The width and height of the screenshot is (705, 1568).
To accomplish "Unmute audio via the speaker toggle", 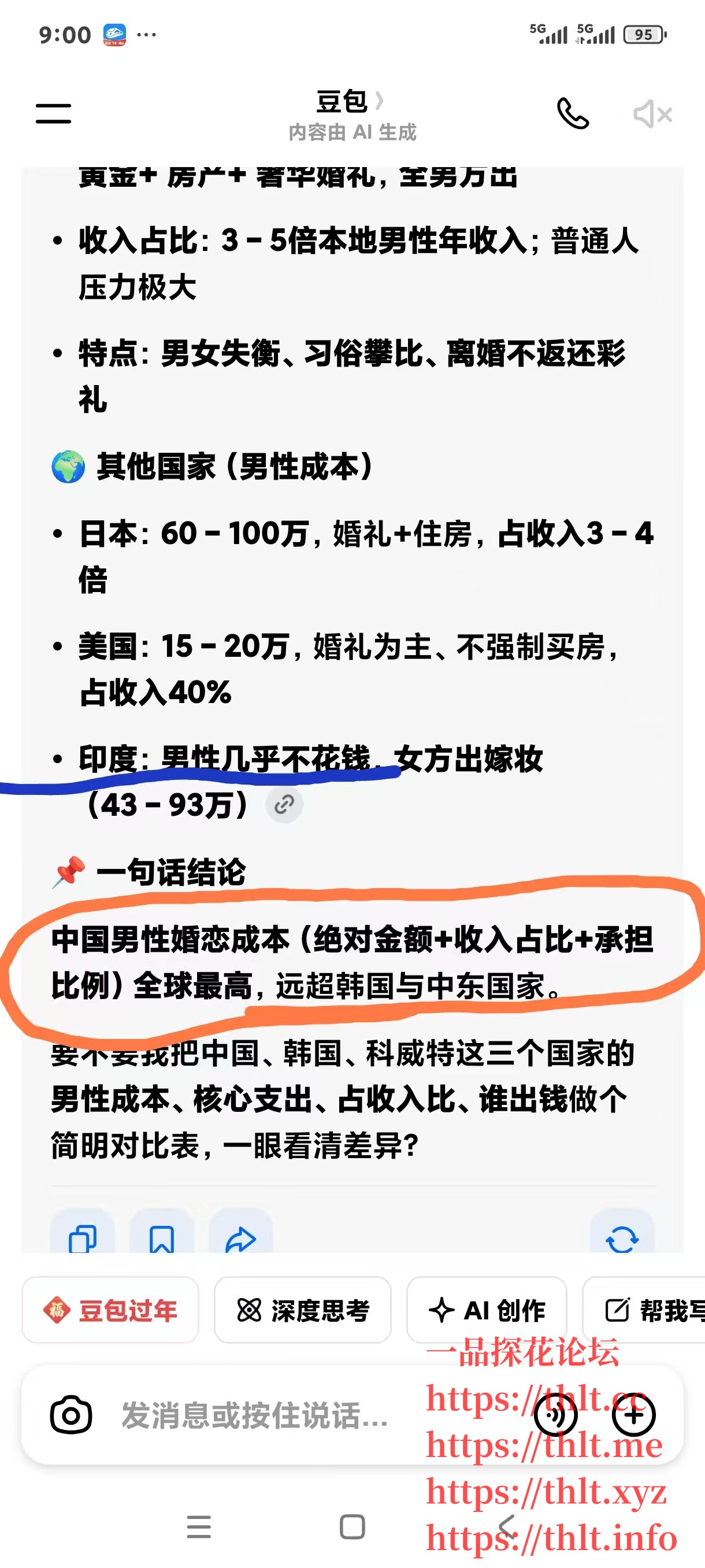I will point(652,114).
